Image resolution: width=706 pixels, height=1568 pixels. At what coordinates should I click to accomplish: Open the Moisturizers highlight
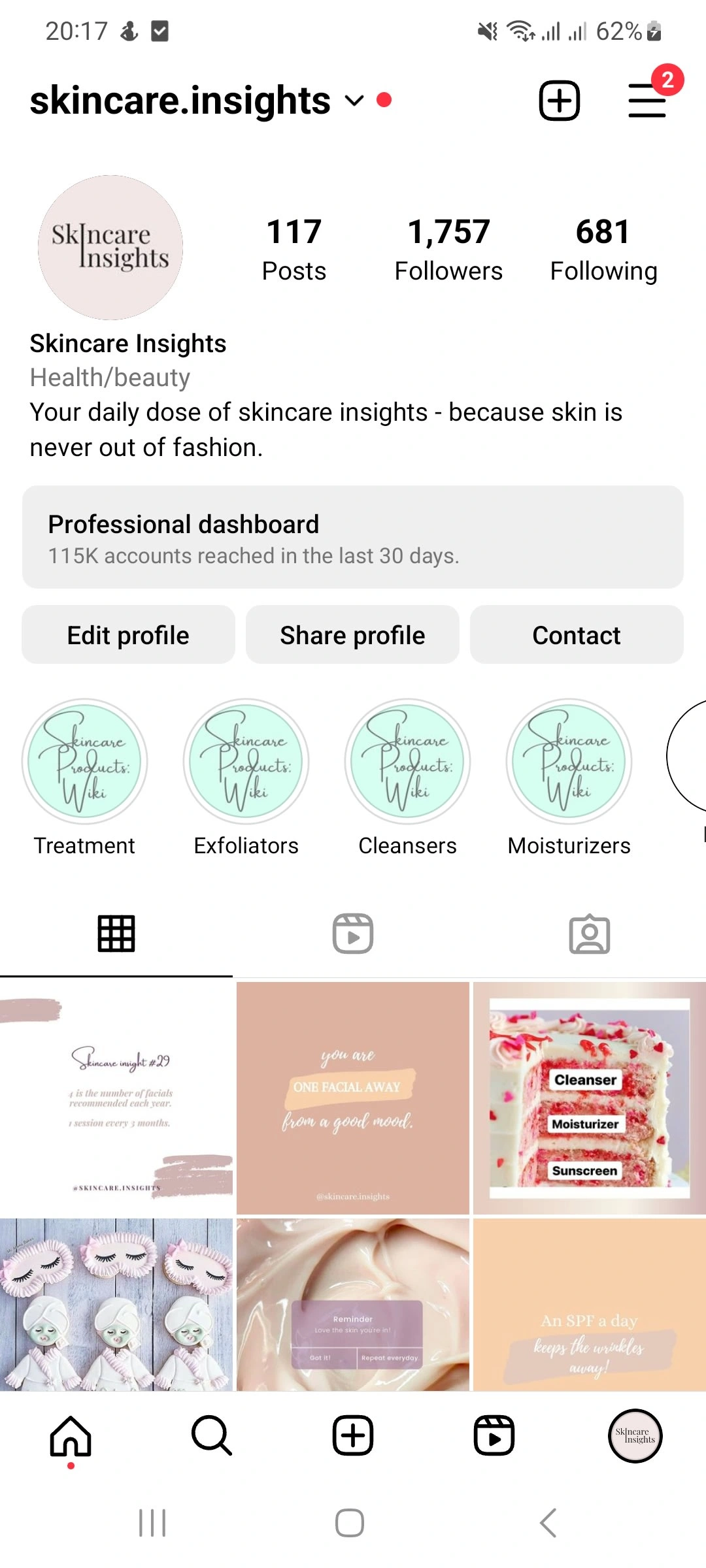(x=569, y=762)
